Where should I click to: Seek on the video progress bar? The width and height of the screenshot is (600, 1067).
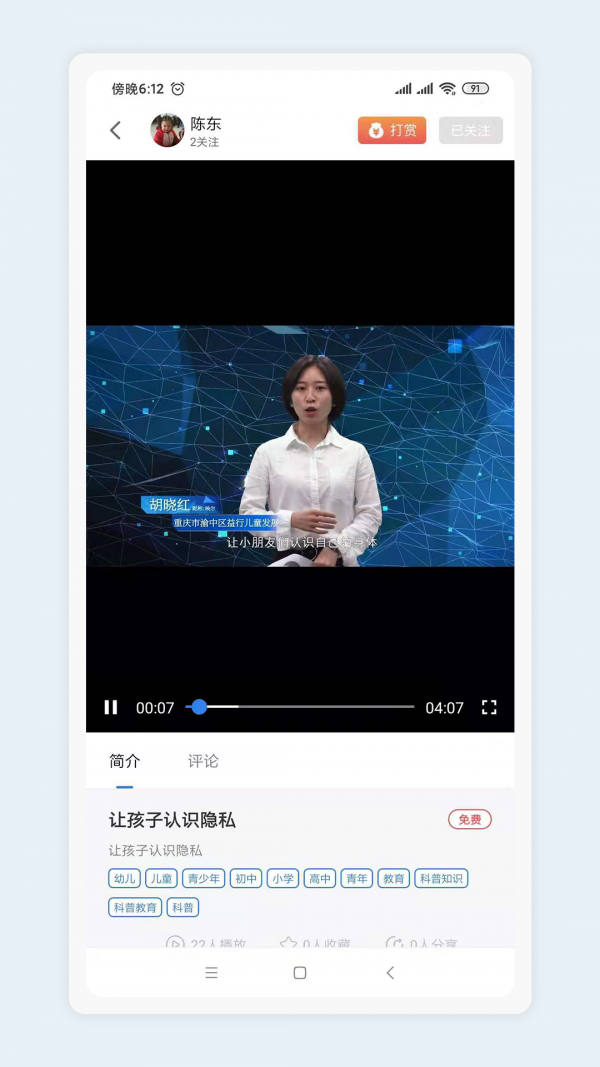300,707
